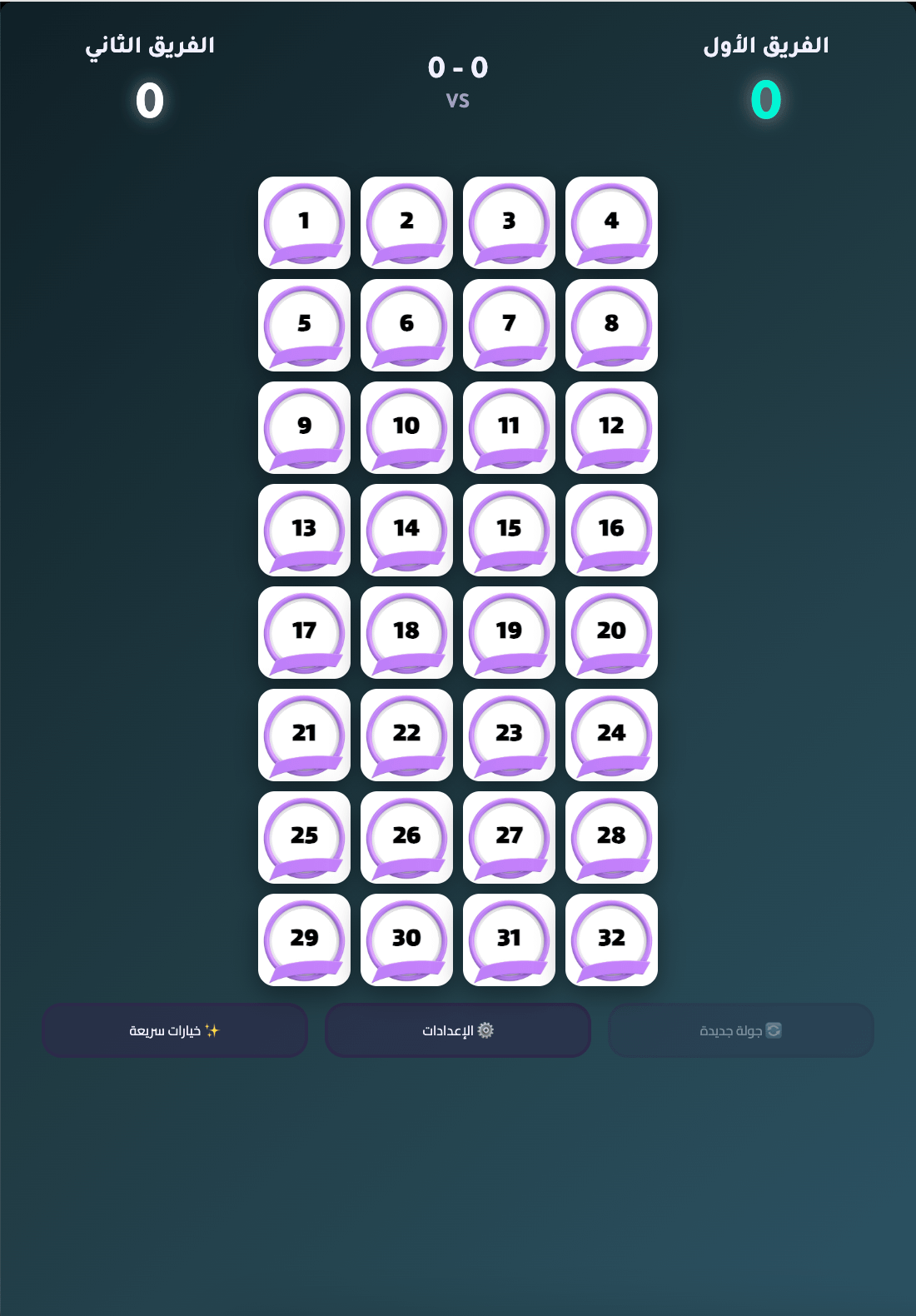Select tile number 12
916x1316 pixels.
[x=611, y=427]
